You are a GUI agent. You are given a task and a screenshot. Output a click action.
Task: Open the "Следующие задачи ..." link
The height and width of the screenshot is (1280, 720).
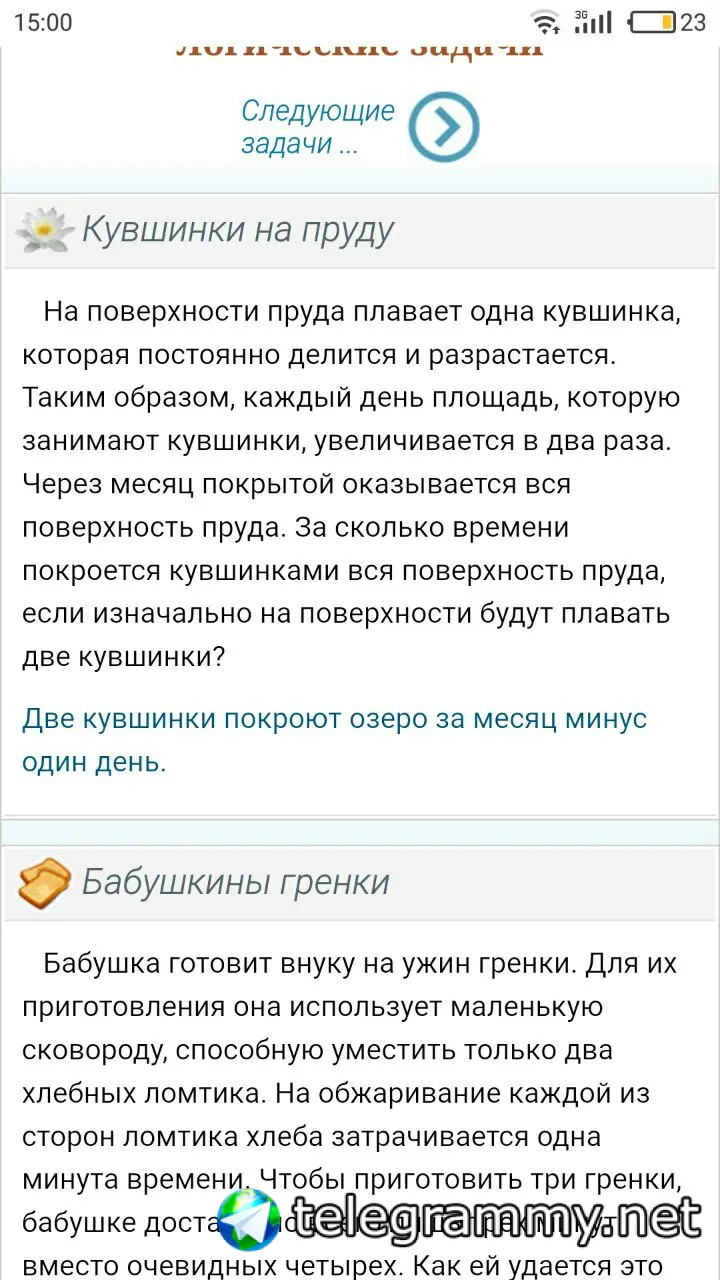(318, 127)
